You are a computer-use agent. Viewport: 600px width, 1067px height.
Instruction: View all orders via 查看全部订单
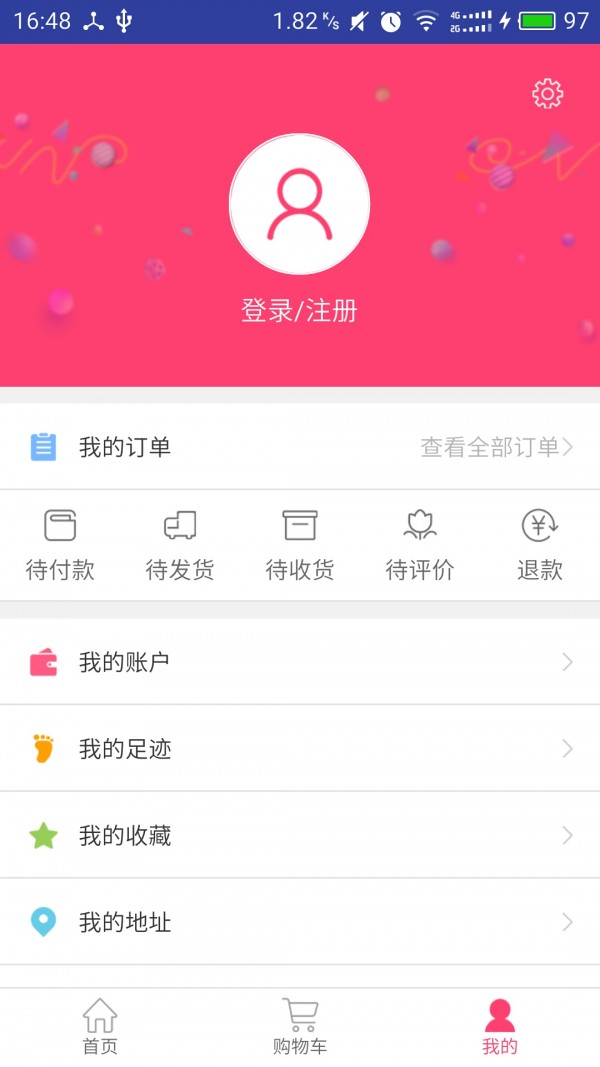496,447
